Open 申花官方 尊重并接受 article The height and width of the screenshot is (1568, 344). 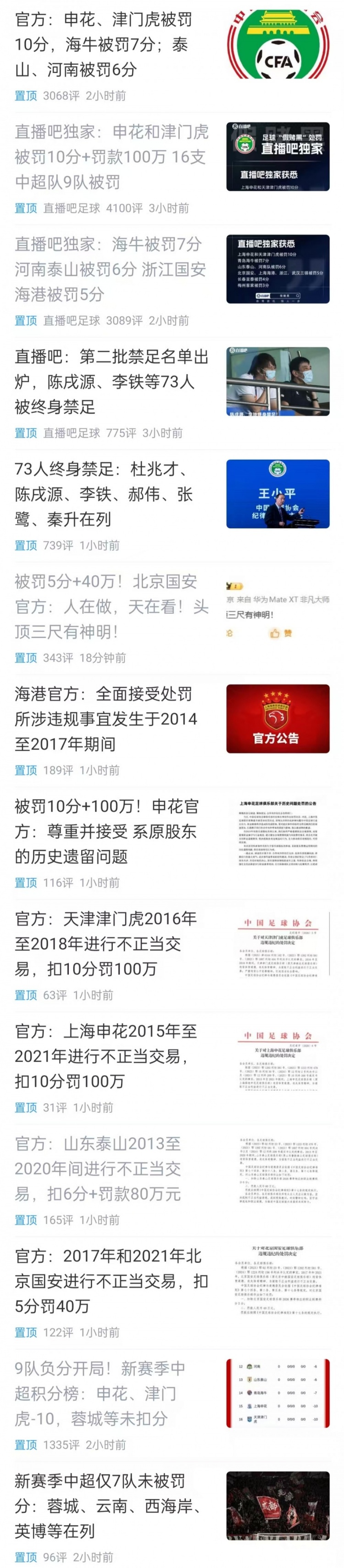(x=106, y=831)
